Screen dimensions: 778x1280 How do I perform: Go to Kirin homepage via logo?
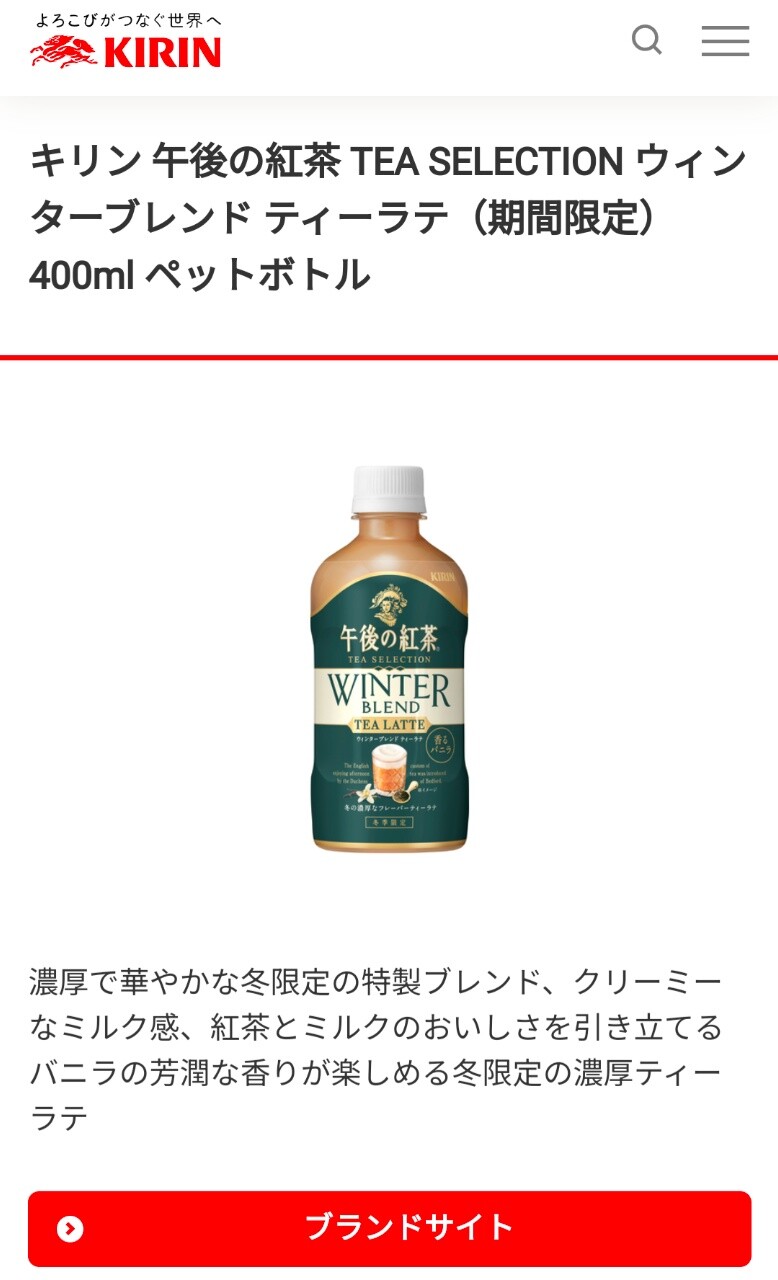pos(126,42)
